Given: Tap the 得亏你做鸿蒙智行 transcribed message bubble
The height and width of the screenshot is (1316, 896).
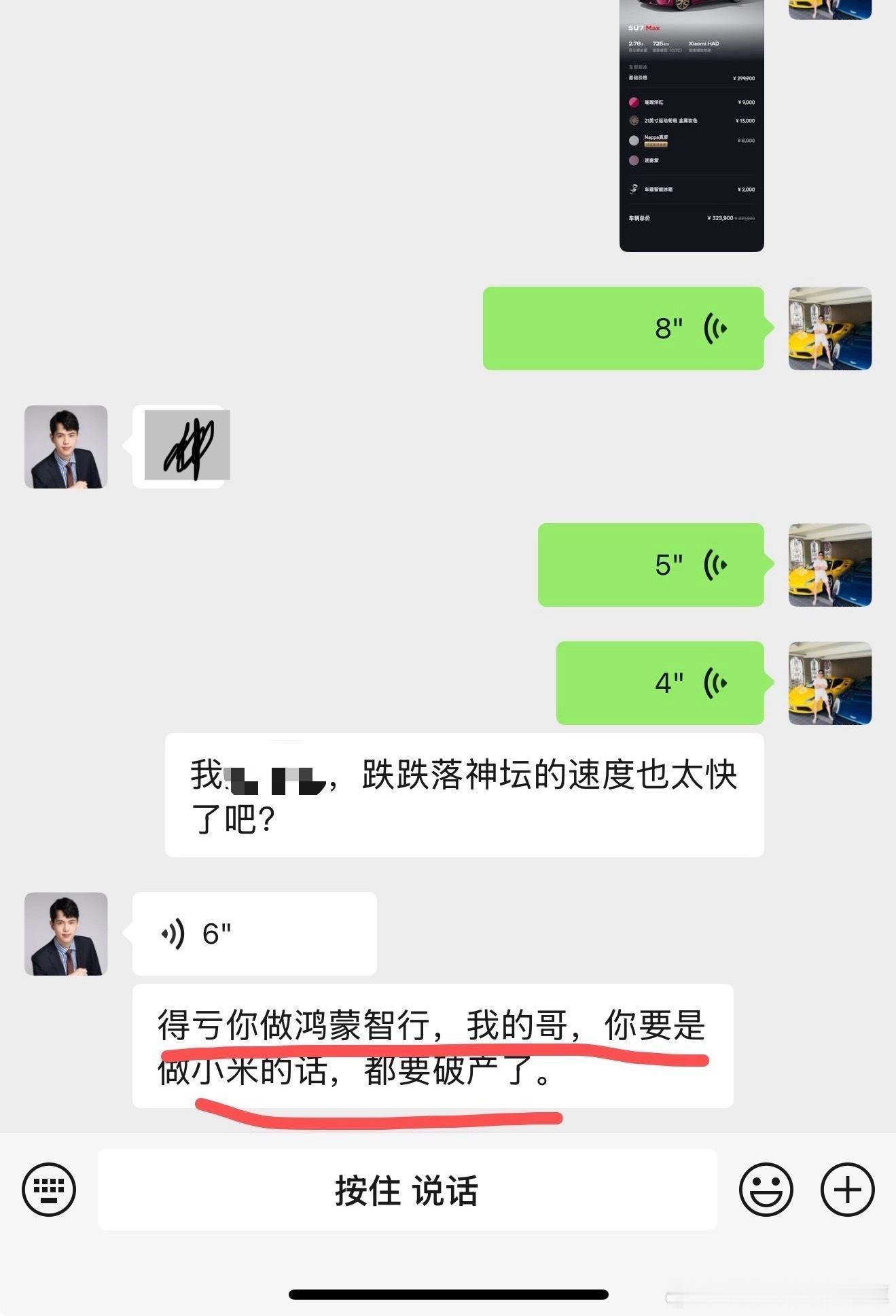Looking at the screenshot, I should coord(435,1060).
